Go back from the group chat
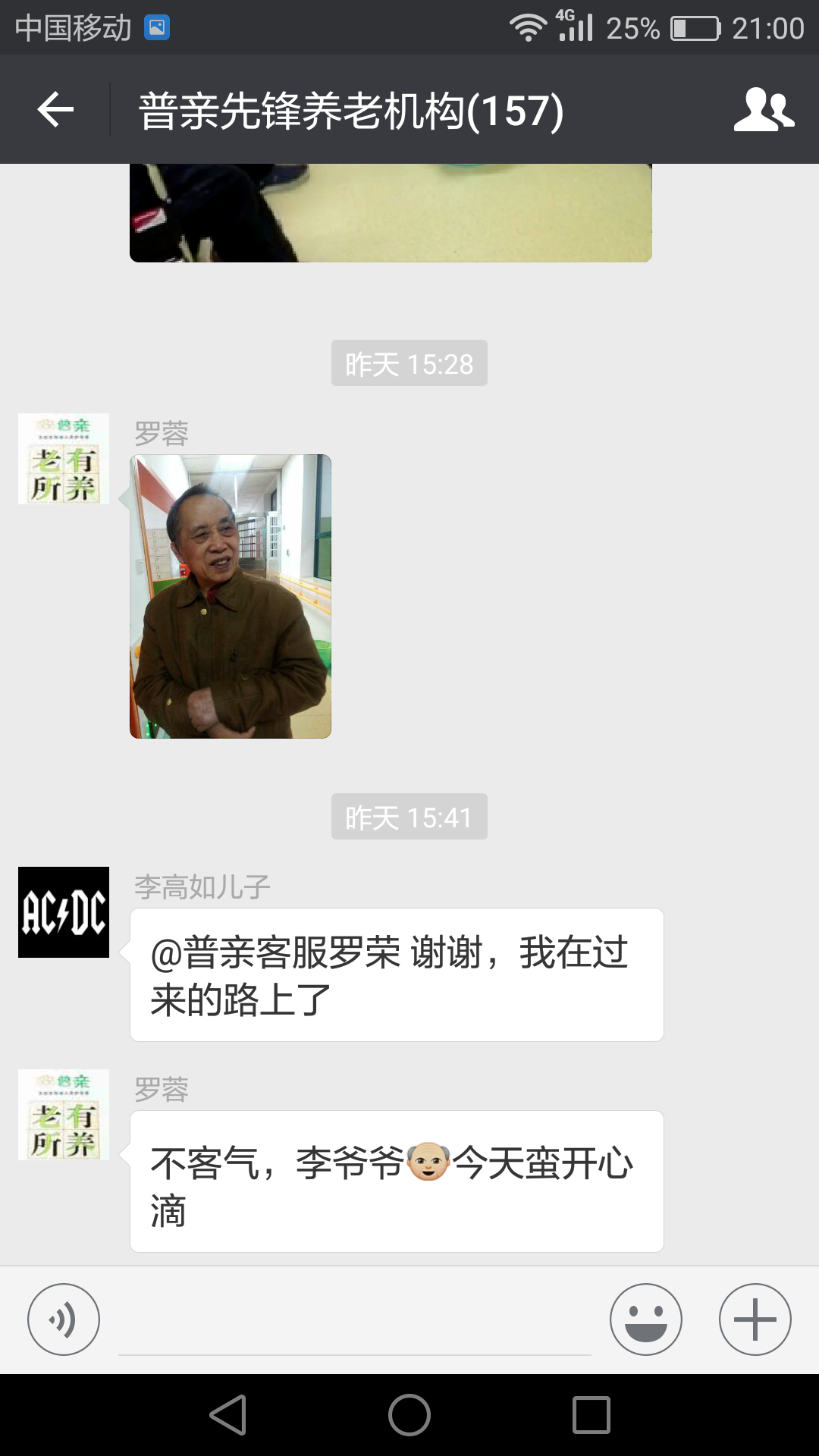819x1456 pixels. pos(55,110)
